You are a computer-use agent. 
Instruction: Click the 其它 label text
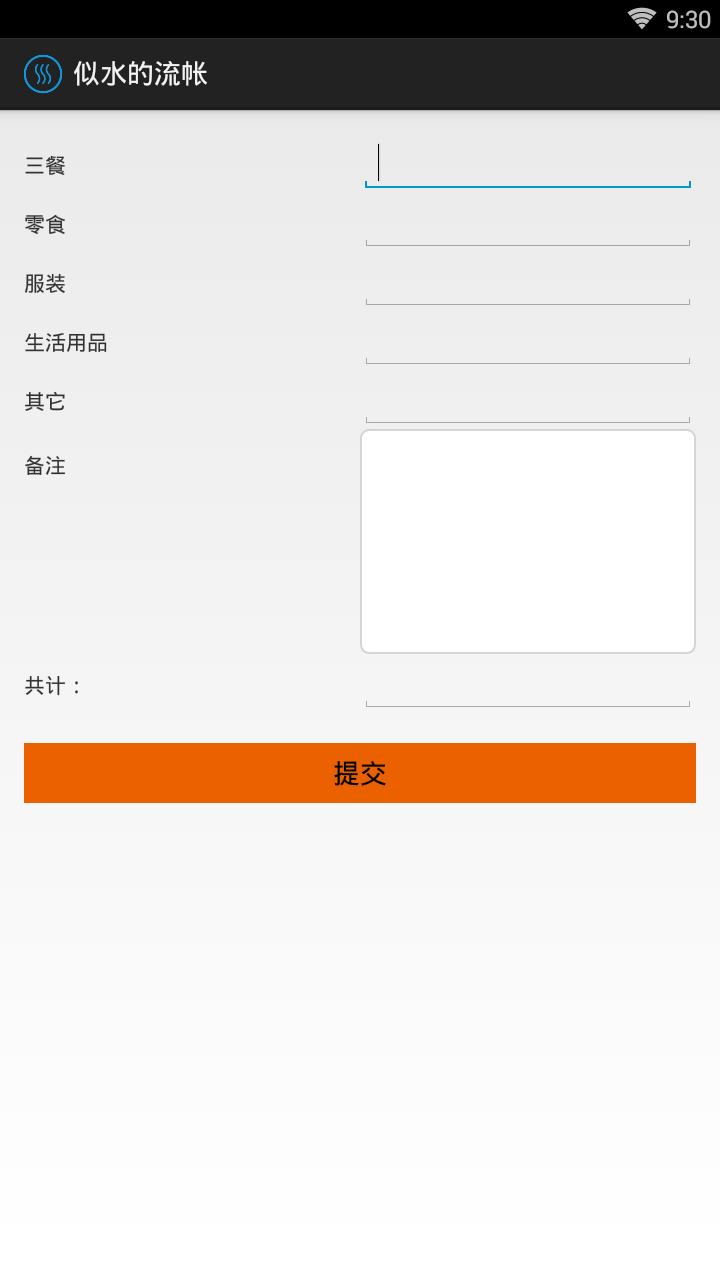coord(46,402)
